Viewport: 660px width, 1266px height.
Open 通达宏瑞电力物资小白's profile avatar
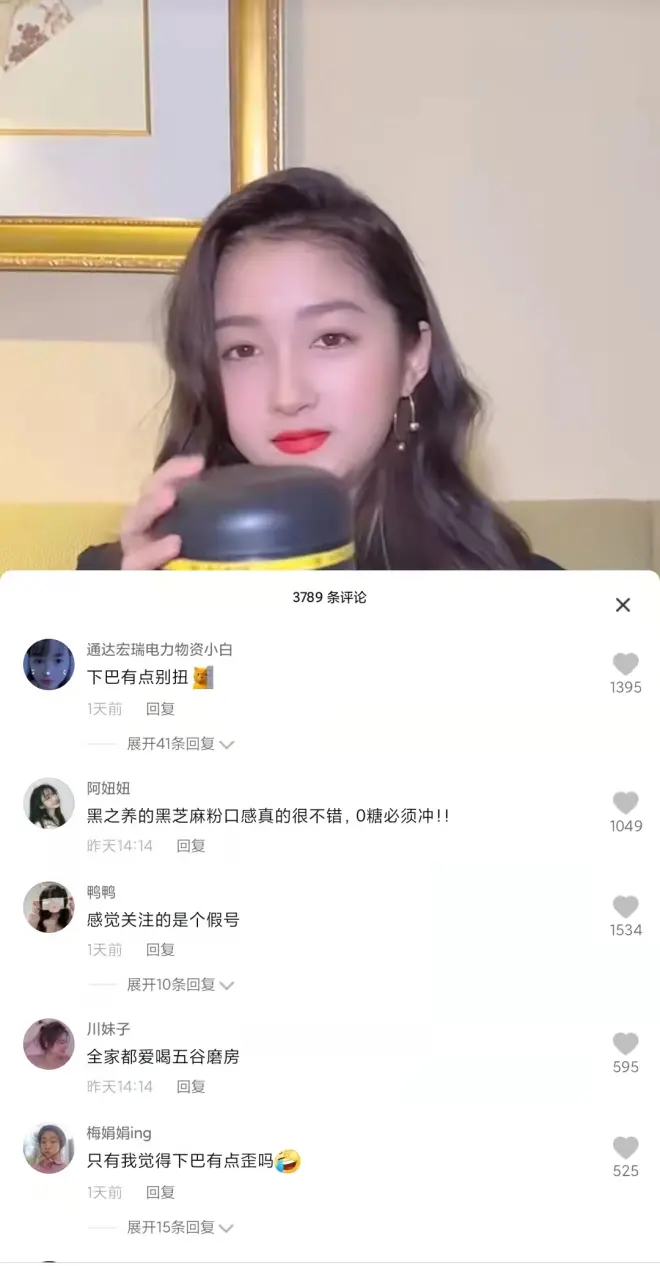tap(49, 665)
